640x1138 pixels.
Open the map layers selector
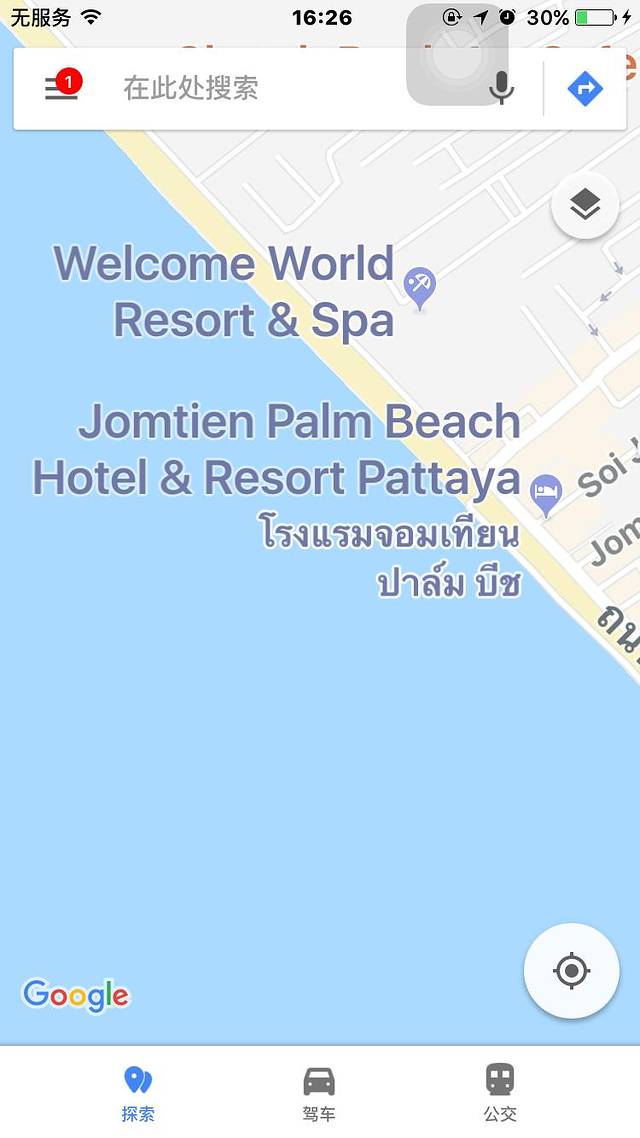click(585, 205)
